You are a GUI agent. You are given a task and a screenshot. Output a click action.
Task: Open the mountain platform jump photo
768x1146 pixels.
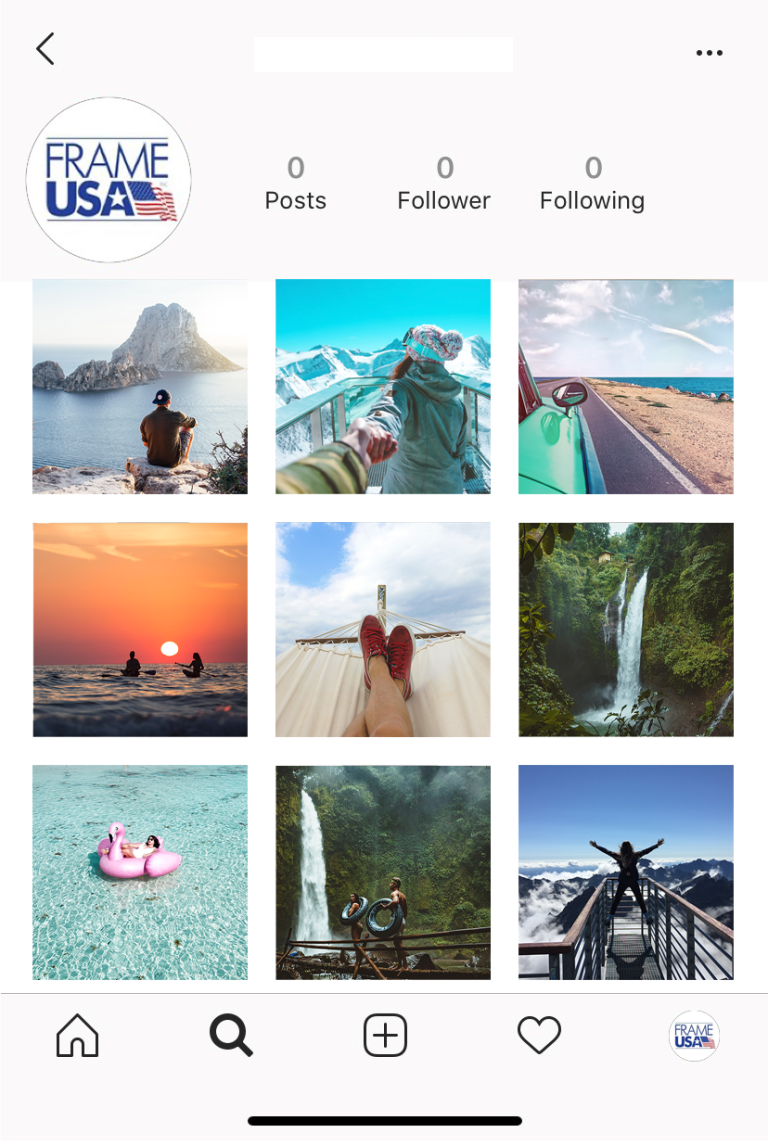pos(625,872)
